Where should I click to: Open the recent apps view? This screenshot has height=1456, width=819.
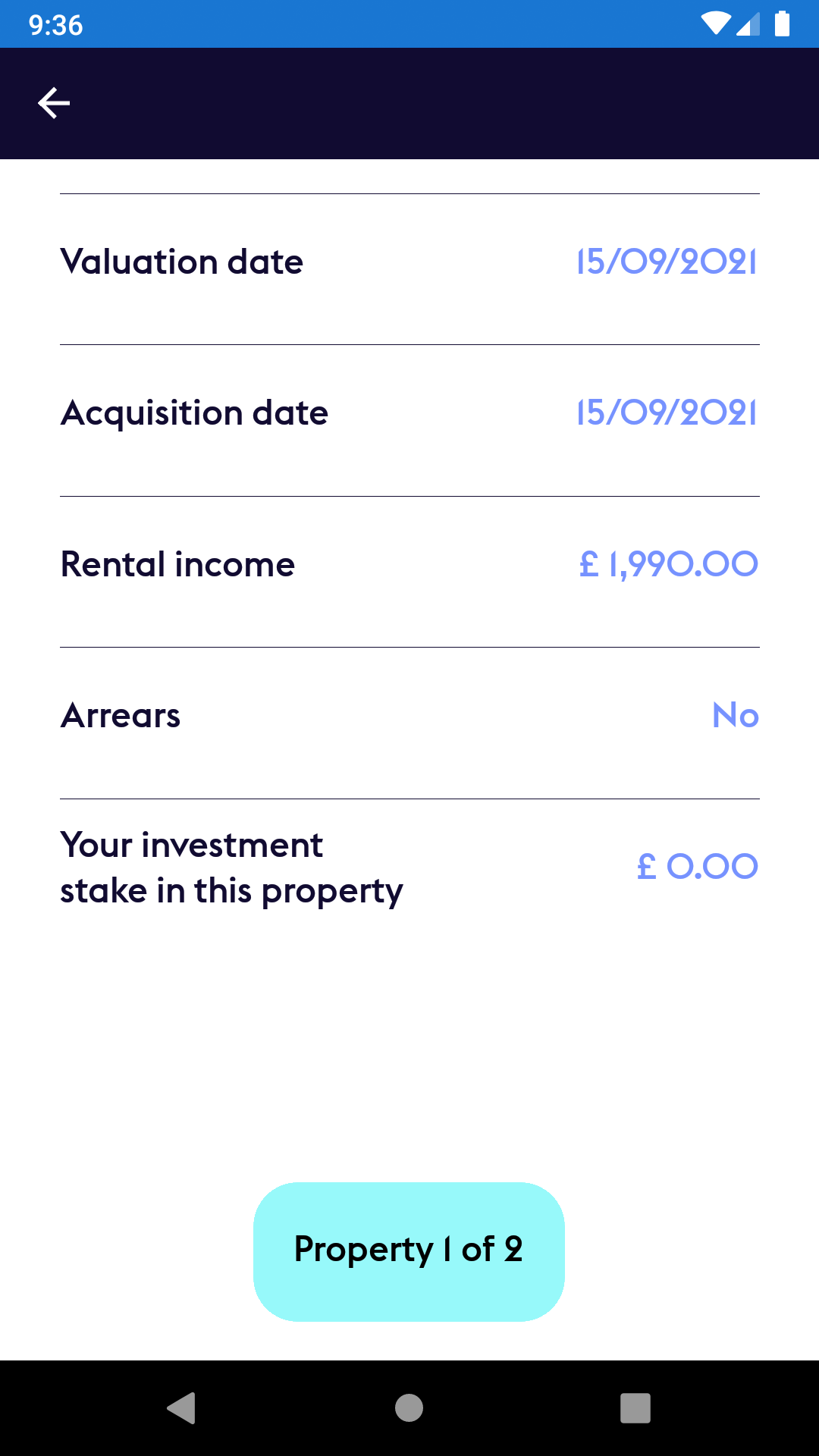pyautogui.click(x=635, y=1408)
